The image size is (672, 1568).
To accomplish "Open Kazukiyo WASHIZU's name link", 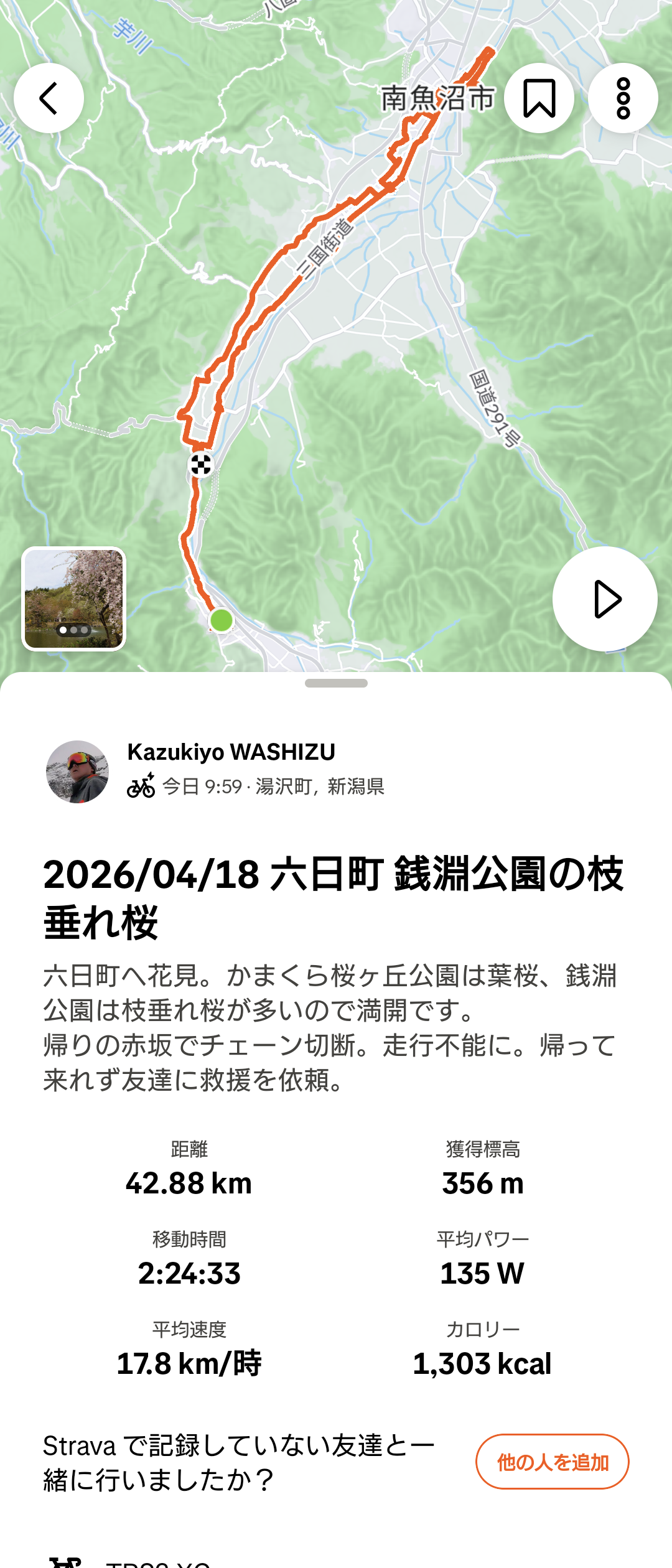I will 231,752.
